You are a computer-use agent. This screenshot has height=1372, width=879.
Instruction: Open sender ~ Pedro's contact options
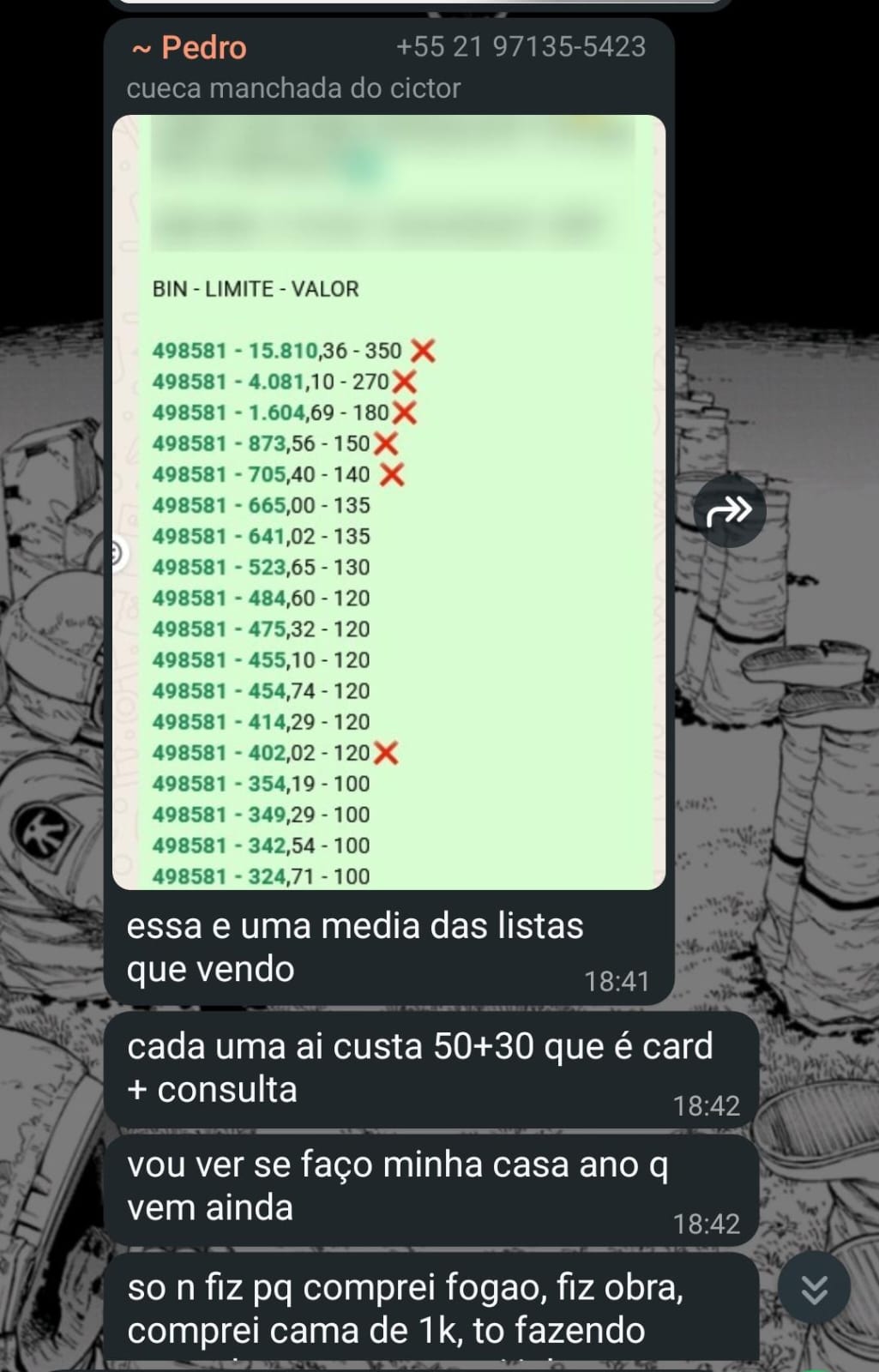point(190,47)
